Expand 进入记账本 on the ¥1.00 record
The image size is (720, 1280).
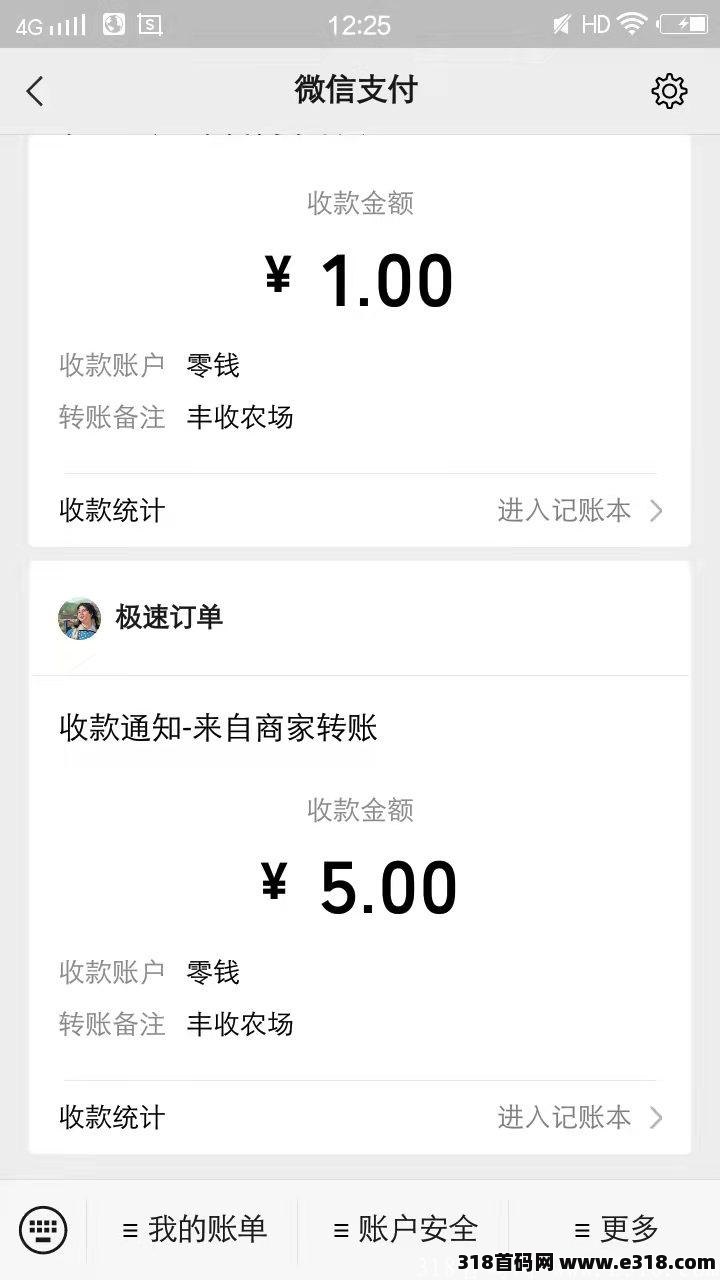(x=564, y=511)
